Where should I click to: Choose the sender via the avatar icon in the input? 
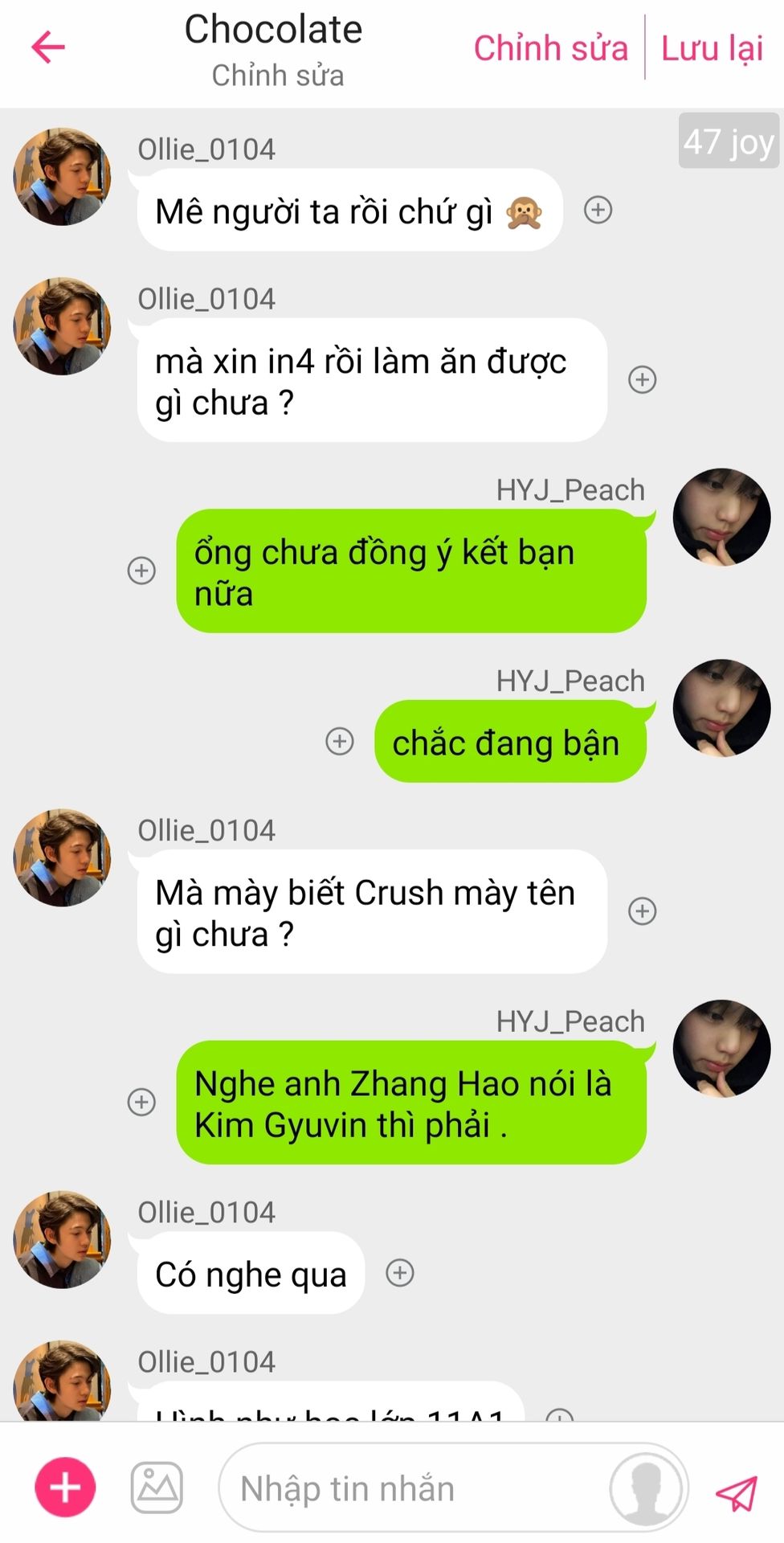[647, 1488]
